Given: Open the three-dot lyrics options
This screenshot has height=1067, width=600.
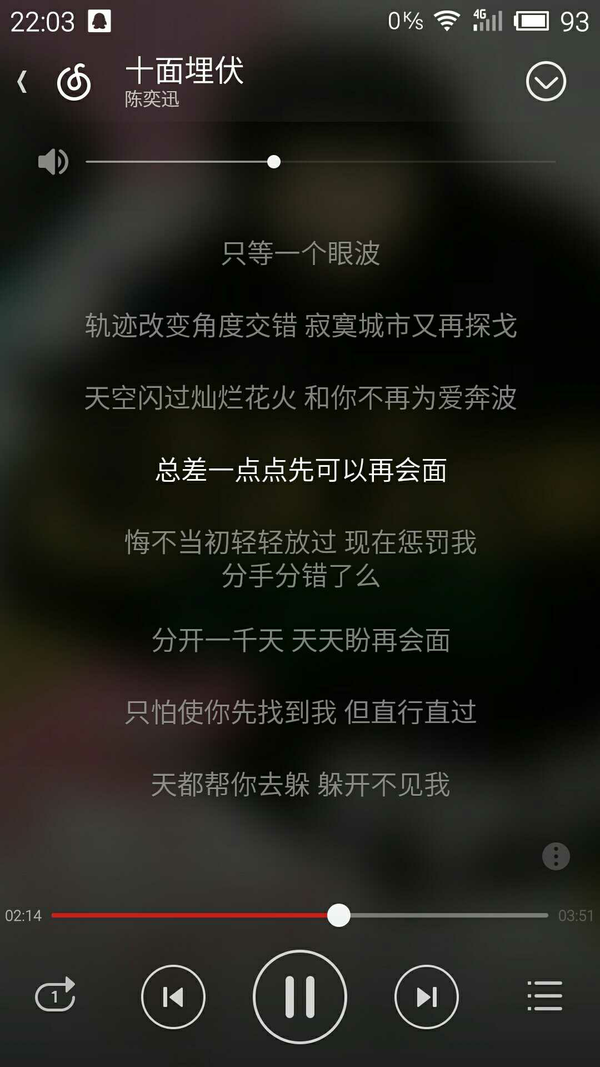Looking at the screenshot, I should (556, 856).
